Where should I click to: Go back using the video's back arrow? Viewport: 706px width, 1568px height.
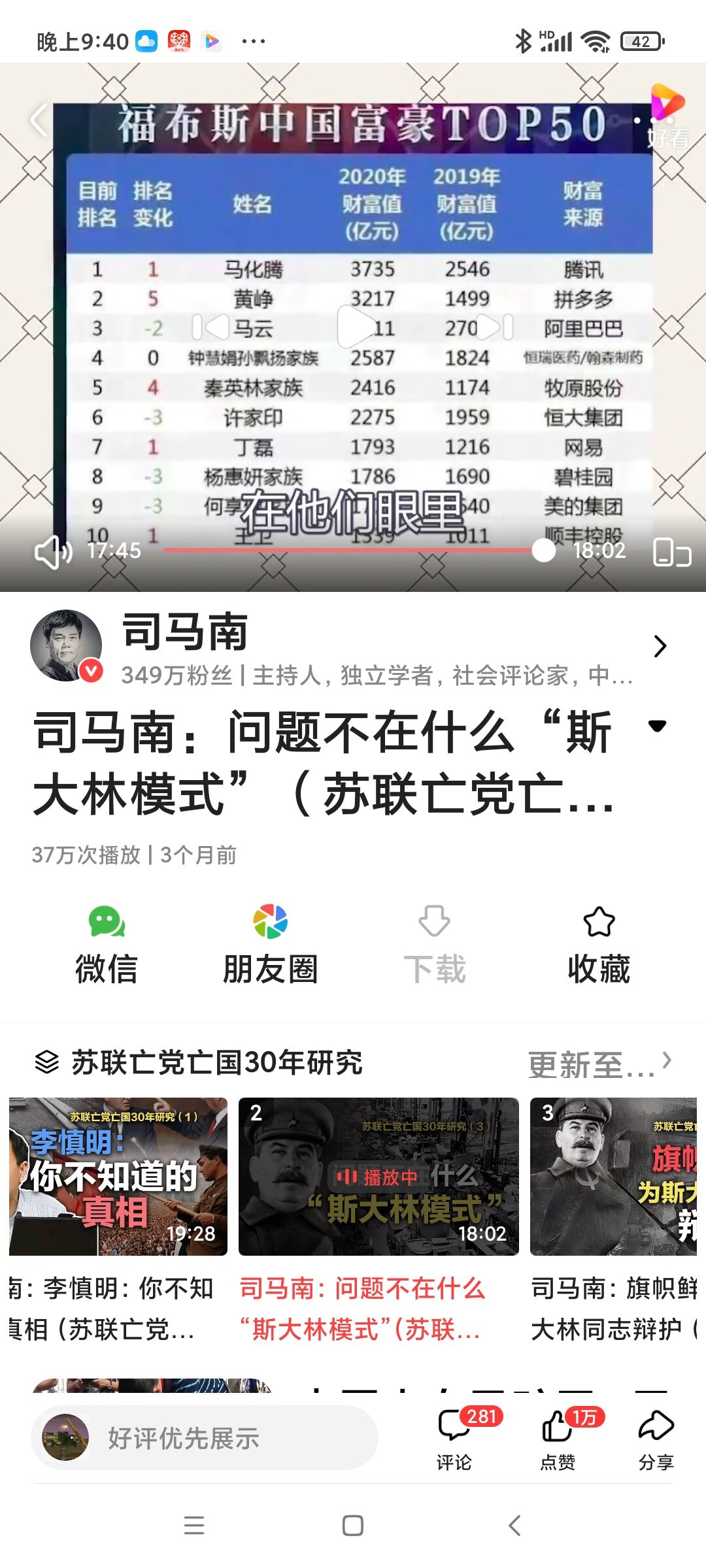click(x=39, y=120)
